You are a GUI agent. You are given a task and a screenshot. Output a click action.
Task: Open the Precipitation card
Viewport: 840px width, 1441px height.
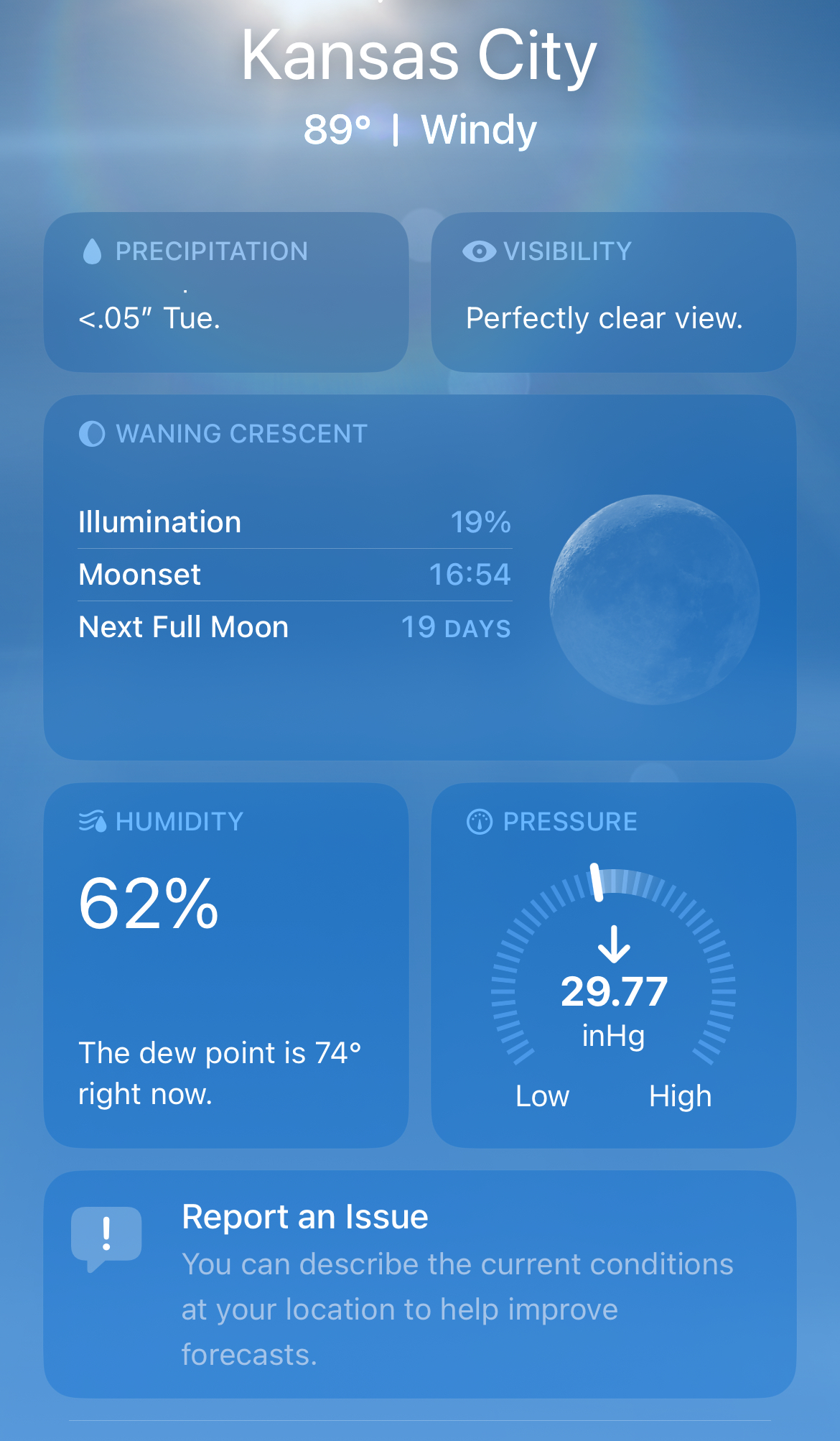point(226,292)
